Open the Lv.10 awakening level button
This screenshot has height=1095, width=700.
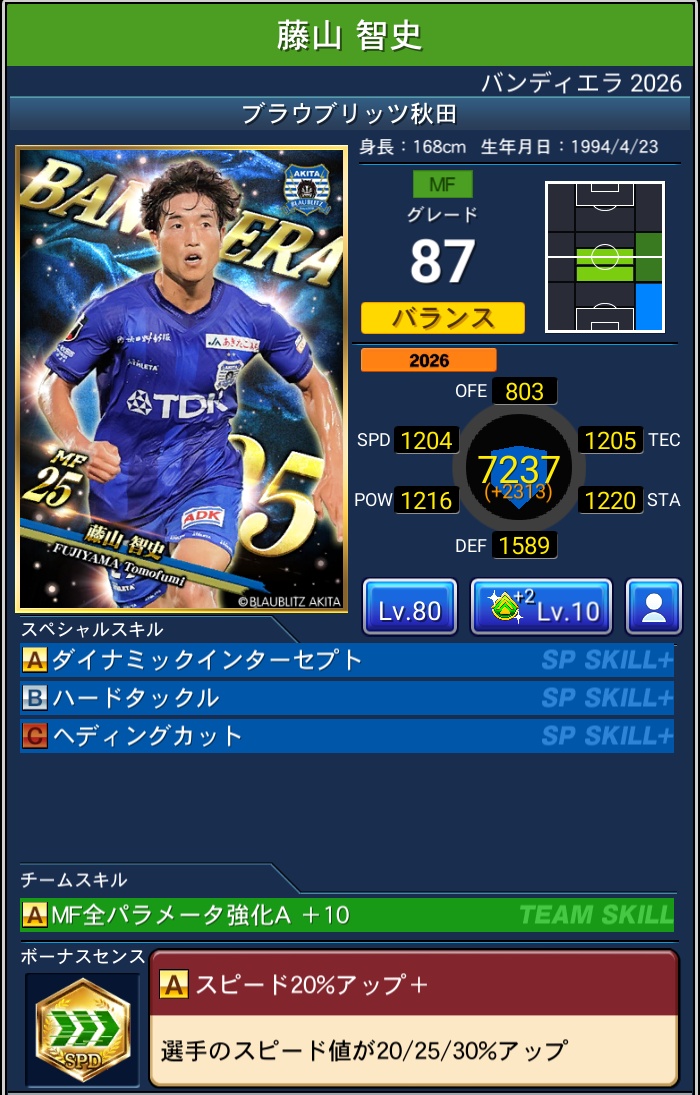pos(540,607)
